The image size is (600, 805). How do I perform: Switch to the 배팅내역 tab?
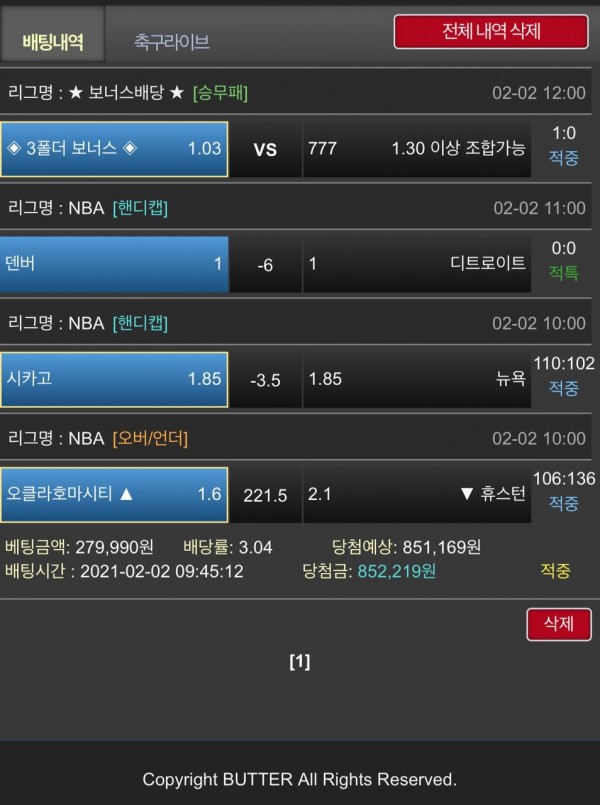(x=53, y=41)
